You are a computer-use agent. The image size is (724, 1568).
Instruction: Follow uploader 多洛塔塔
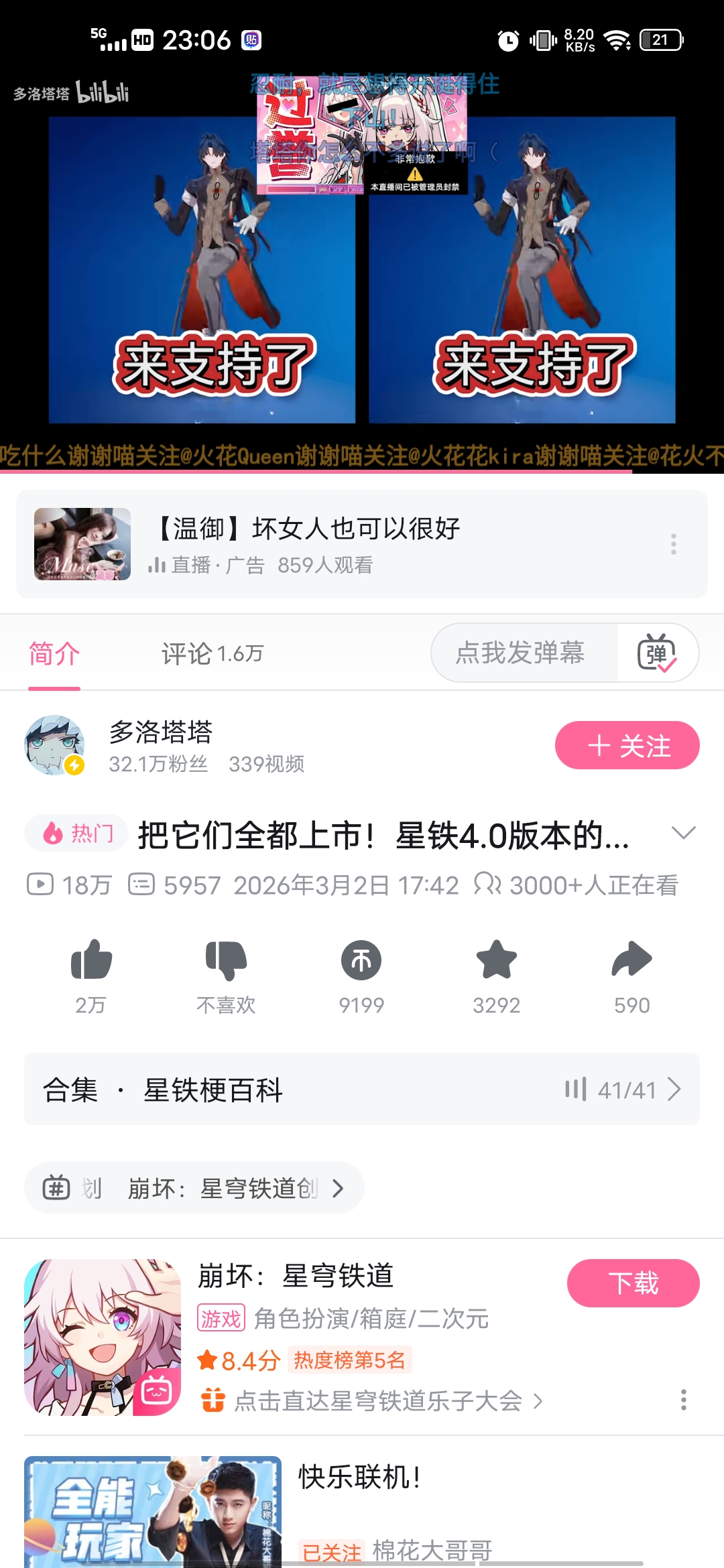pos(627,745)
